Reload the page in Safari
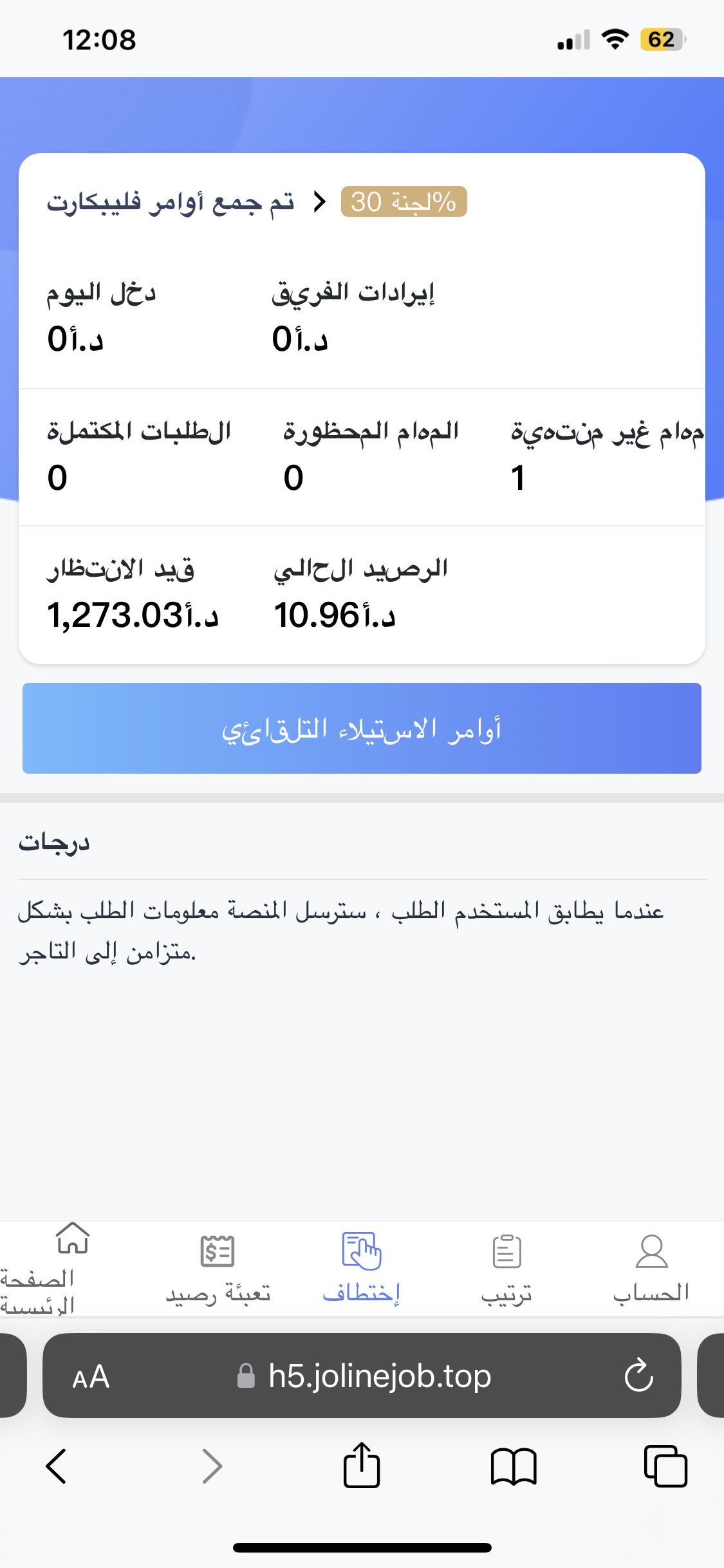The width and height of the screenshot is (724, 1568). click(x=638, y=1376)
